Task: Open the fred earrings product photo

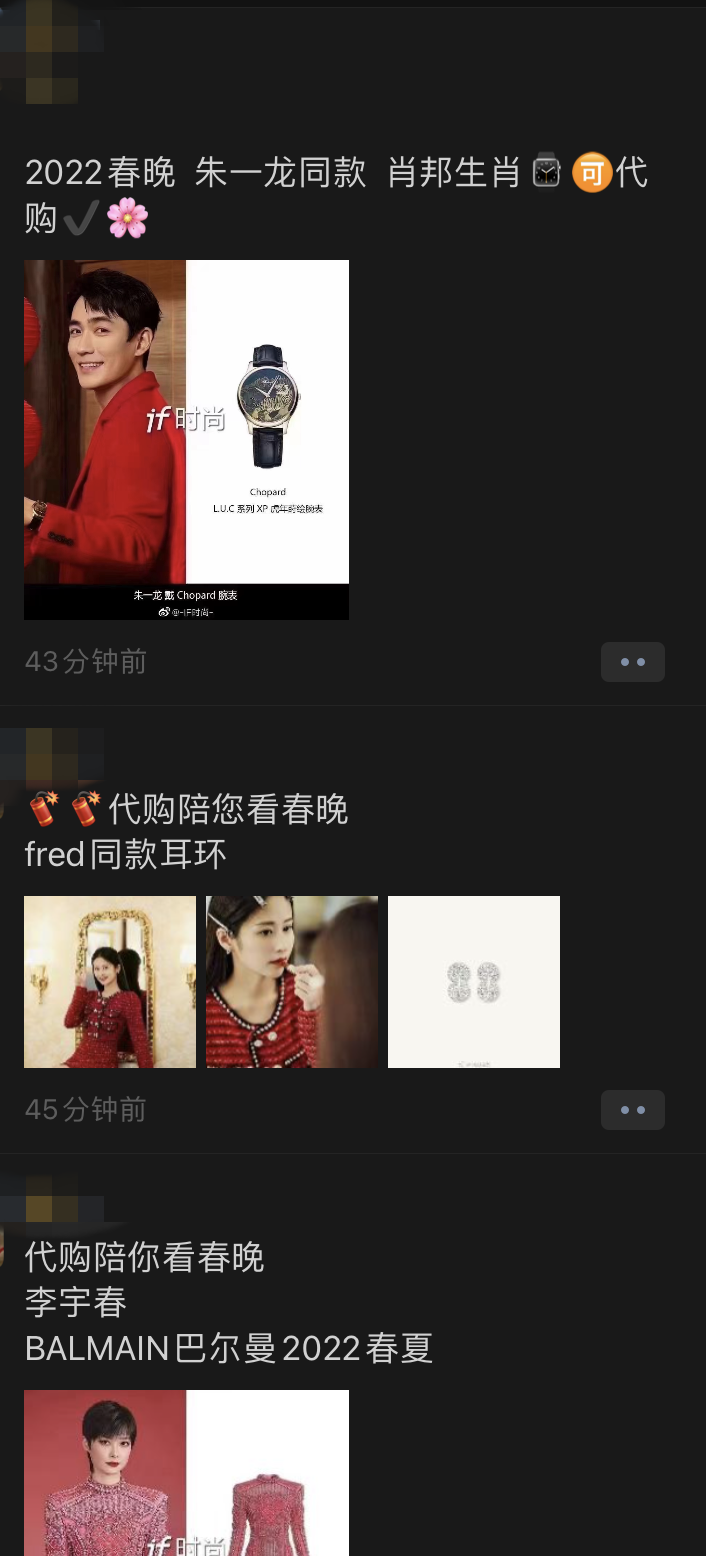Action: click(473, 981)
